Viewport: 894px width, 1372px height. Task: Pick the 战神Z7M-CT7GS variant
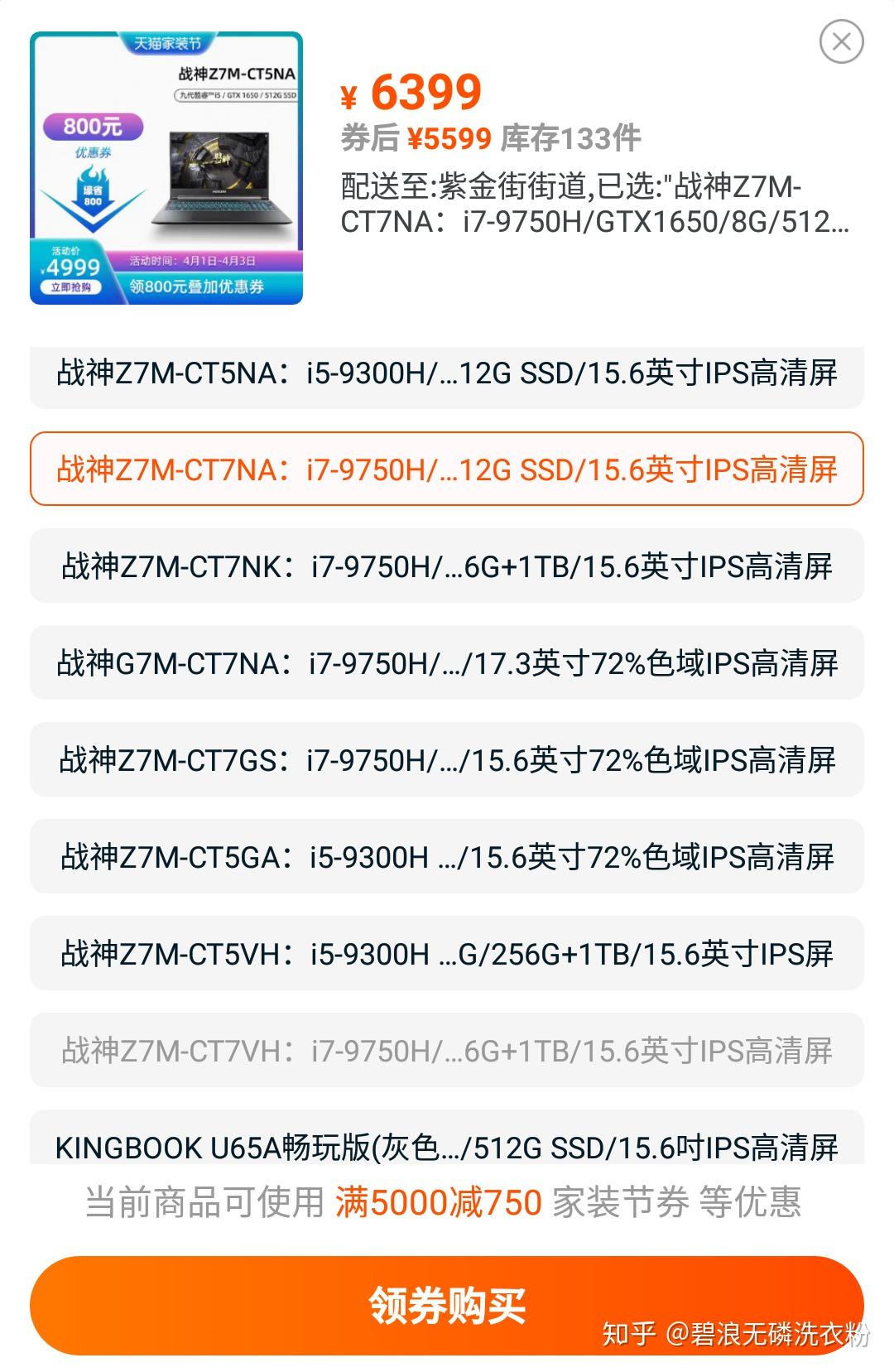click(447, 759)
